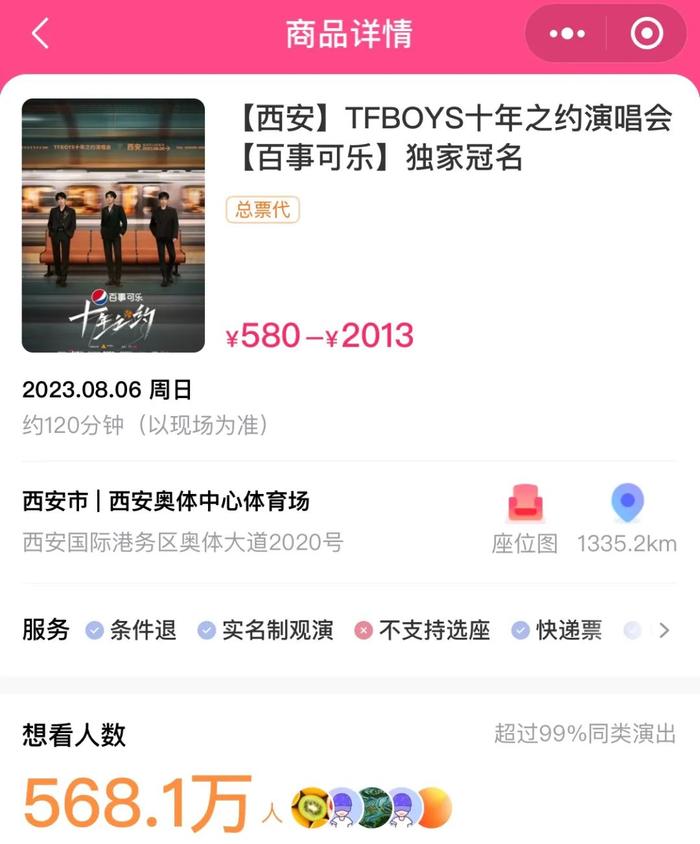Expand the 服务 details row
This screenshot has height=844, width=700.
[x=664, y=630]
